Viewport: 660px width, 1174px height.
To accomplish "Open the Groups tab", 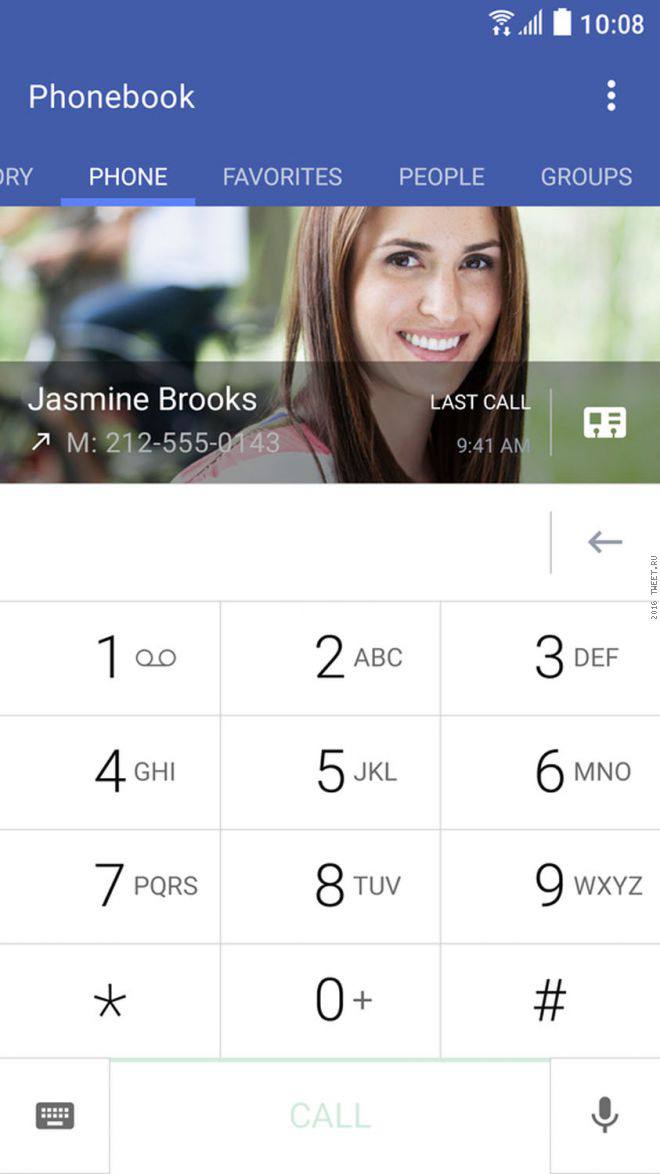I will point(586,177).
